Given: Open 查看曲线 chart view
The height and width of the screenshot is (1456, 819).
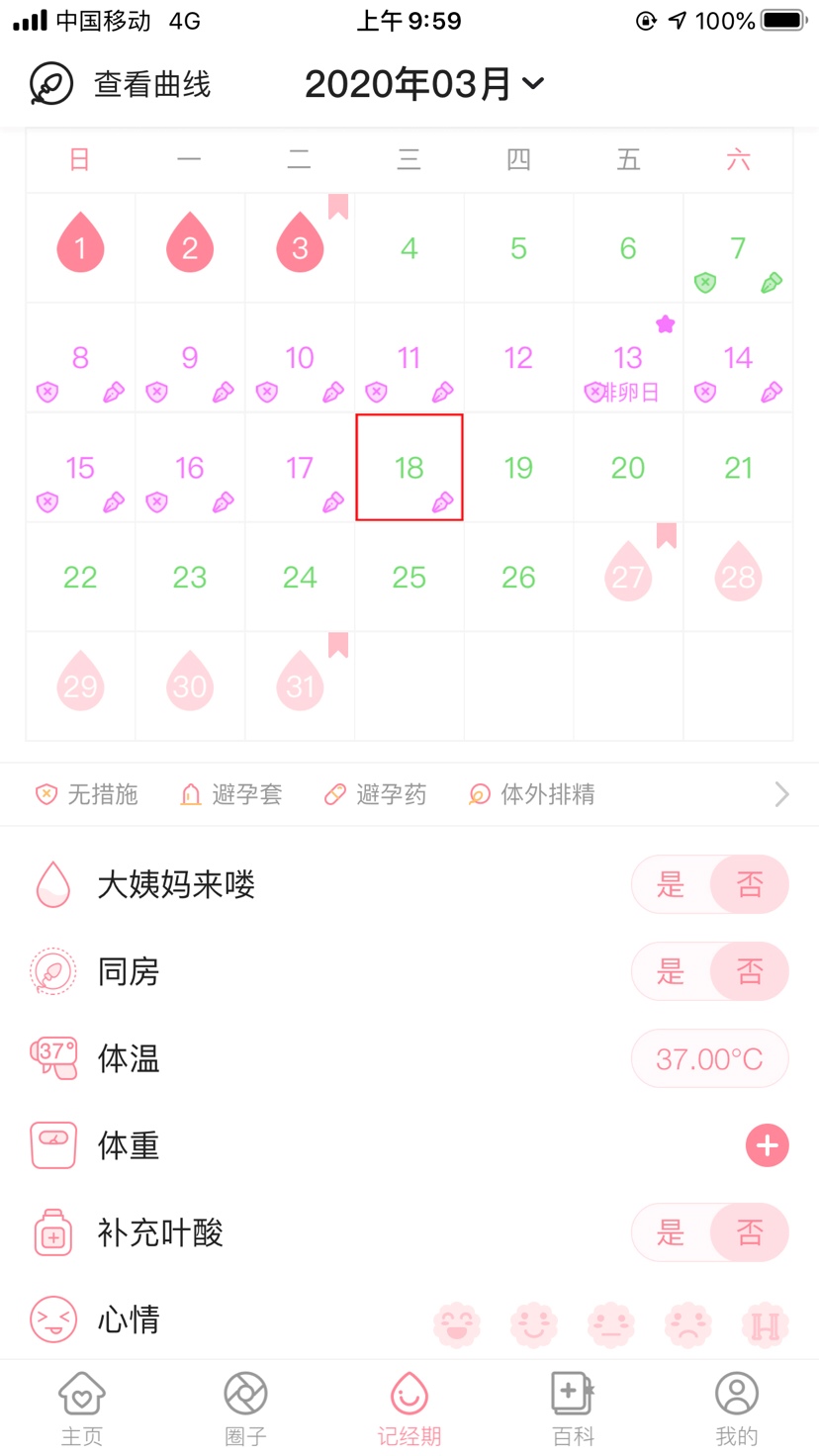Looking at the screenshot, I should tap(121, 84).
